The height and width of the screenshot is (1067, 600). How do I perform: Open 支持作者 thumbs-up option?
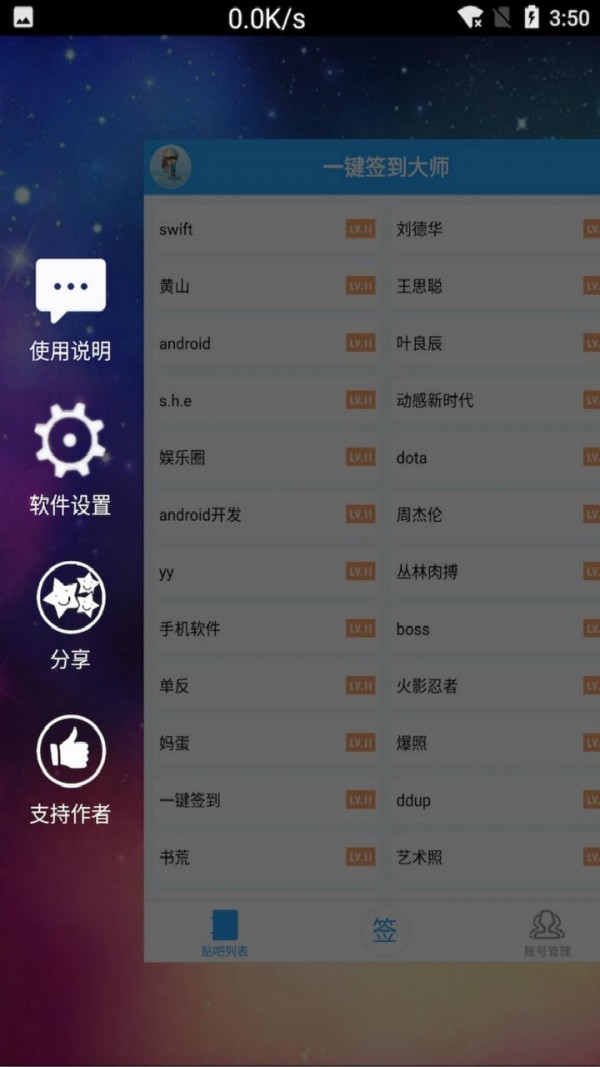tap(70, 768)
